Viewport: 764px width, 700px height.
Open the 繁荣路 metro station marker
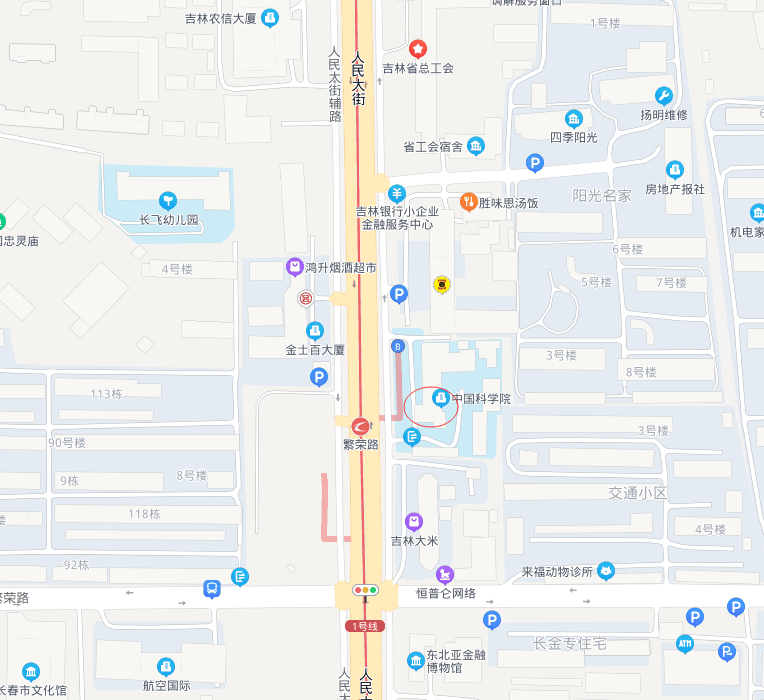pyautogui.click(x=360, y=425)
